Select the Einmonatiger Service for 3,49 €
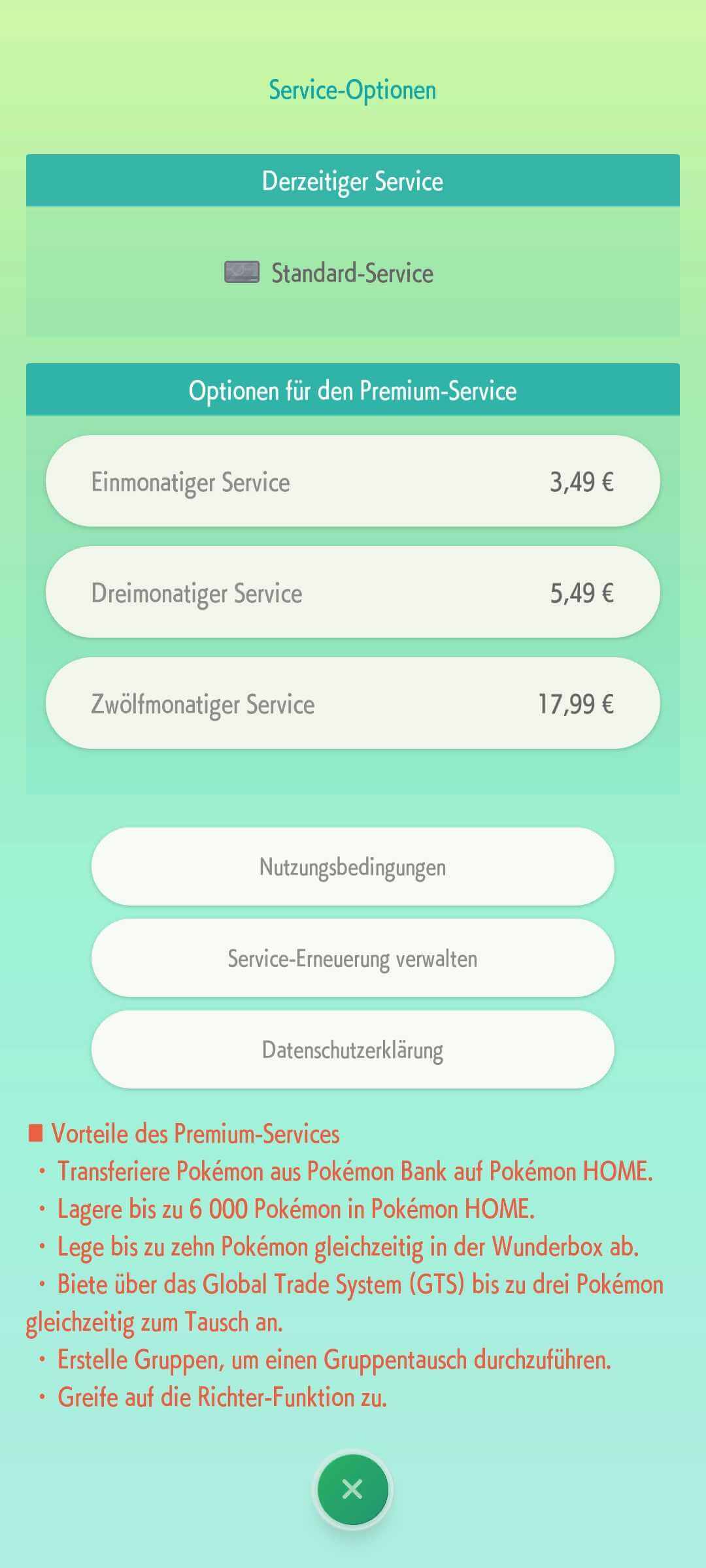This screenshot has height=1568, width=706. point(352,482)
